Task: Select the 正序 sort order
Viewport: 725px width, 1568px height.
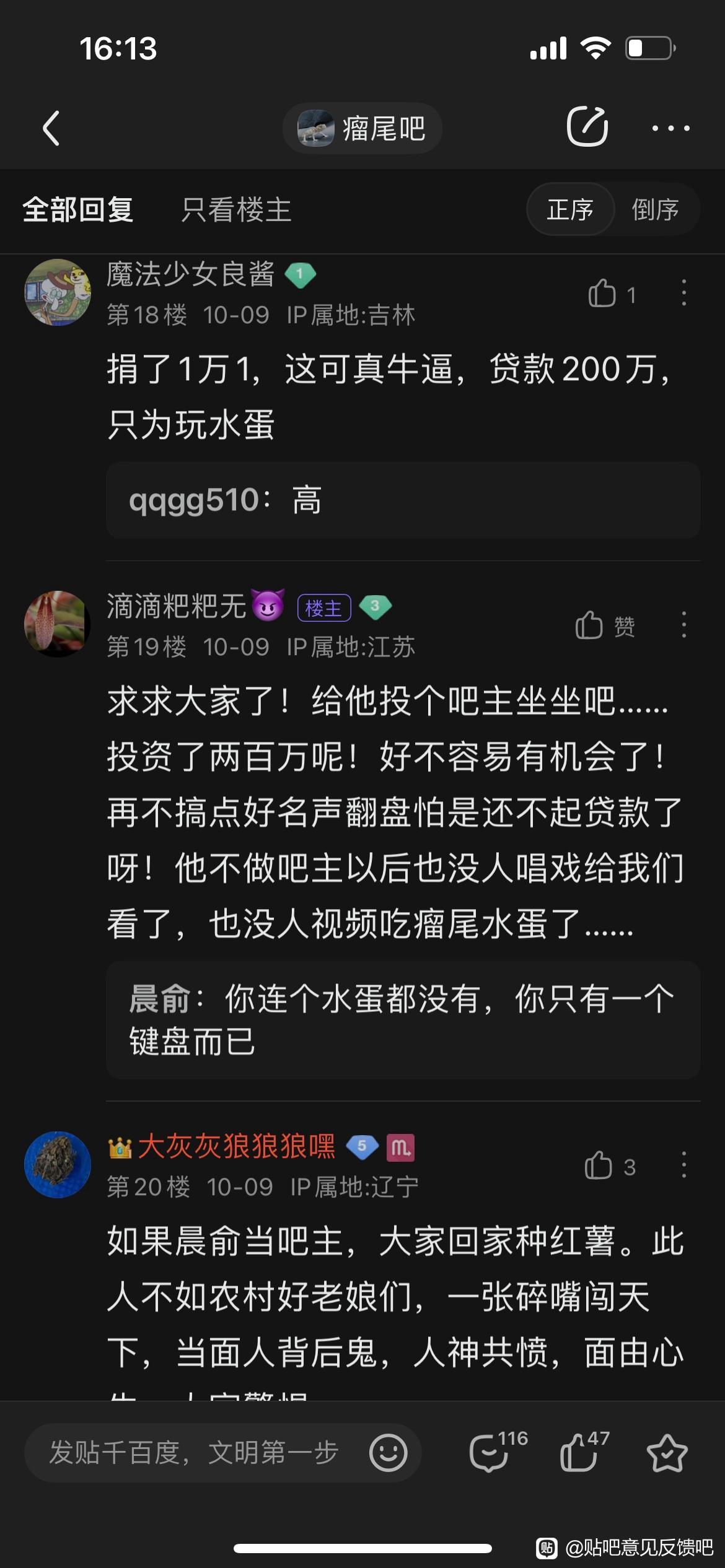Action: click(570, 209)
